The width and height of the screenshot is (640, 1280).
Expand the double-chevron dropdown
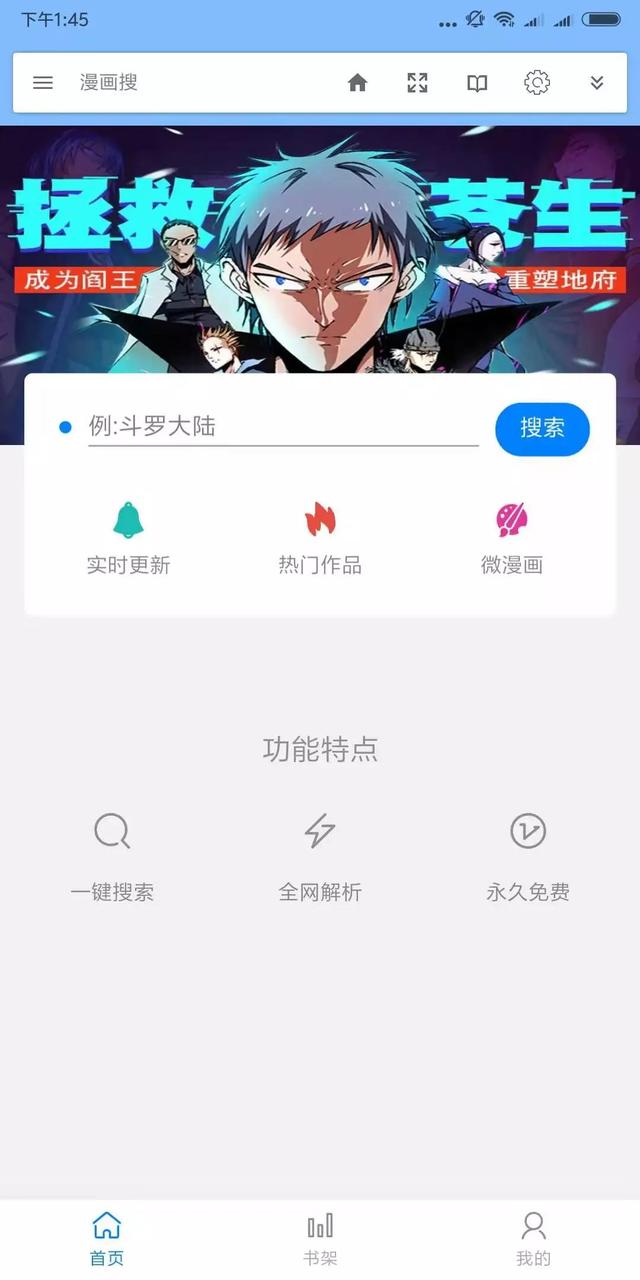click(x=597, y=83)
